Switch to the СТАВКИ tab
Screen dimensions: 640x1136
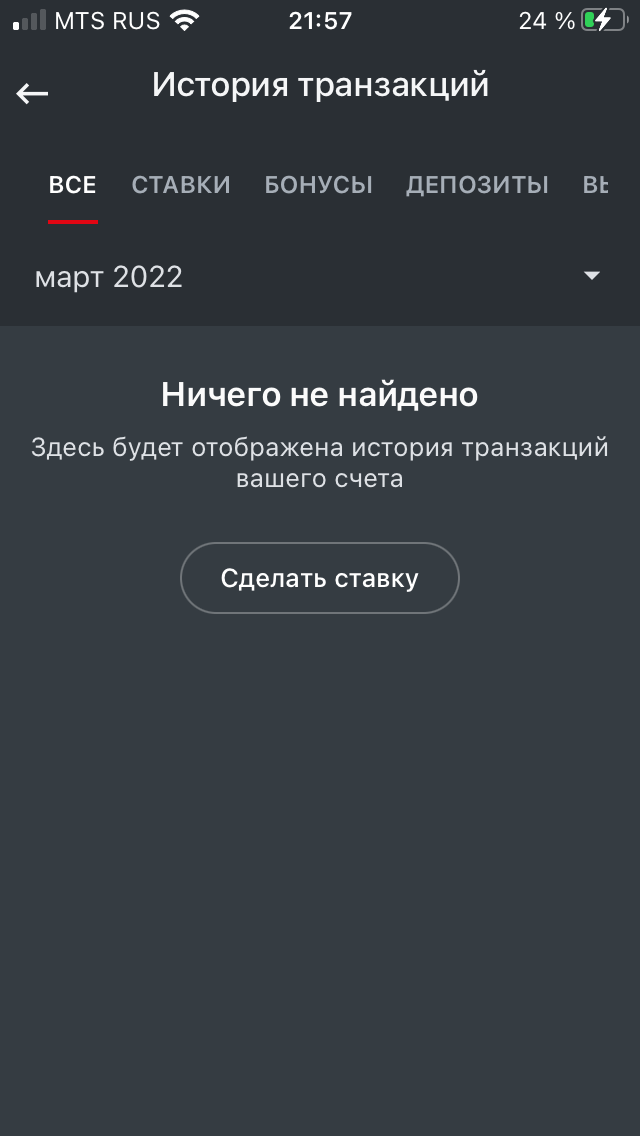[181, 185]
